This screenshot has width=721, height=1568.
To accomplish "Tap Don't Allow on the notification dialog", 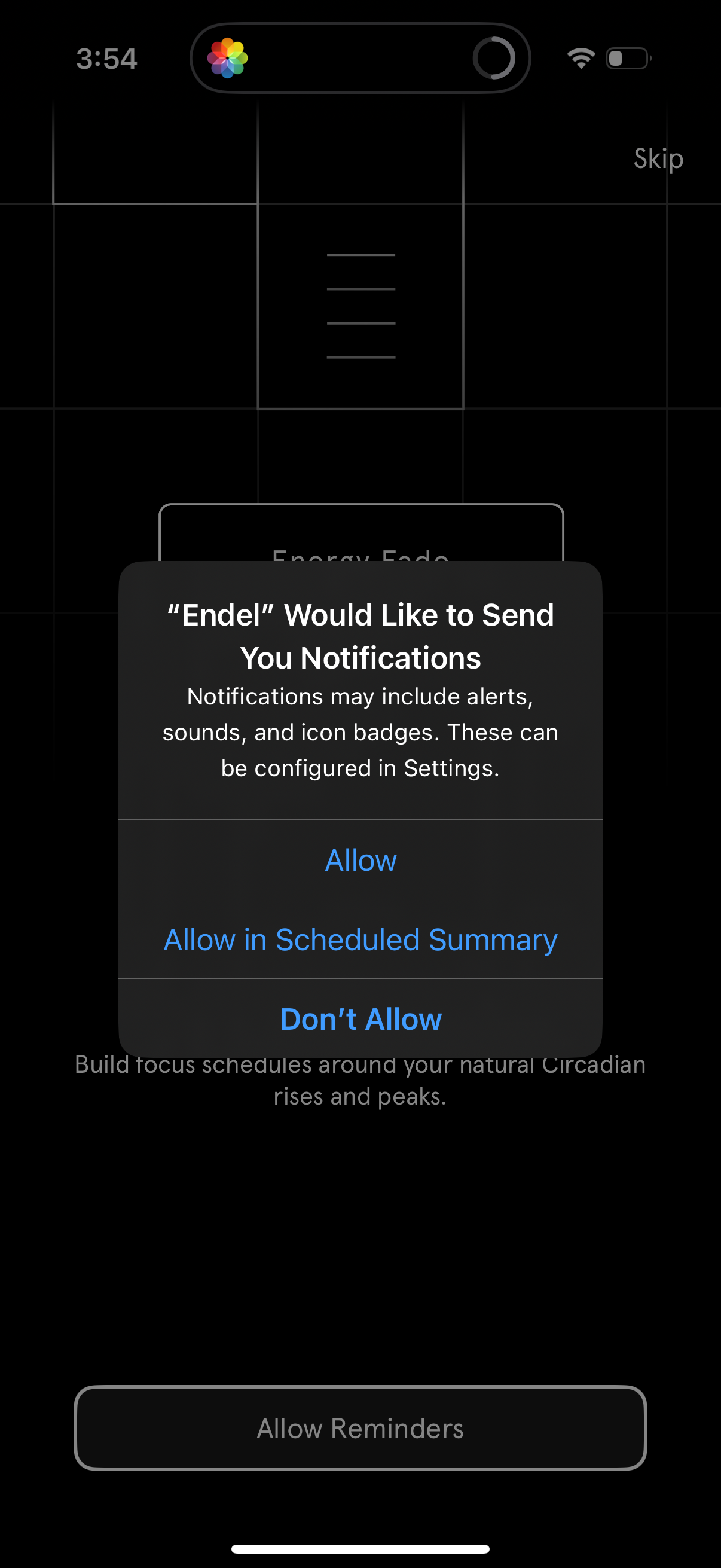I will pos(360,1018).
